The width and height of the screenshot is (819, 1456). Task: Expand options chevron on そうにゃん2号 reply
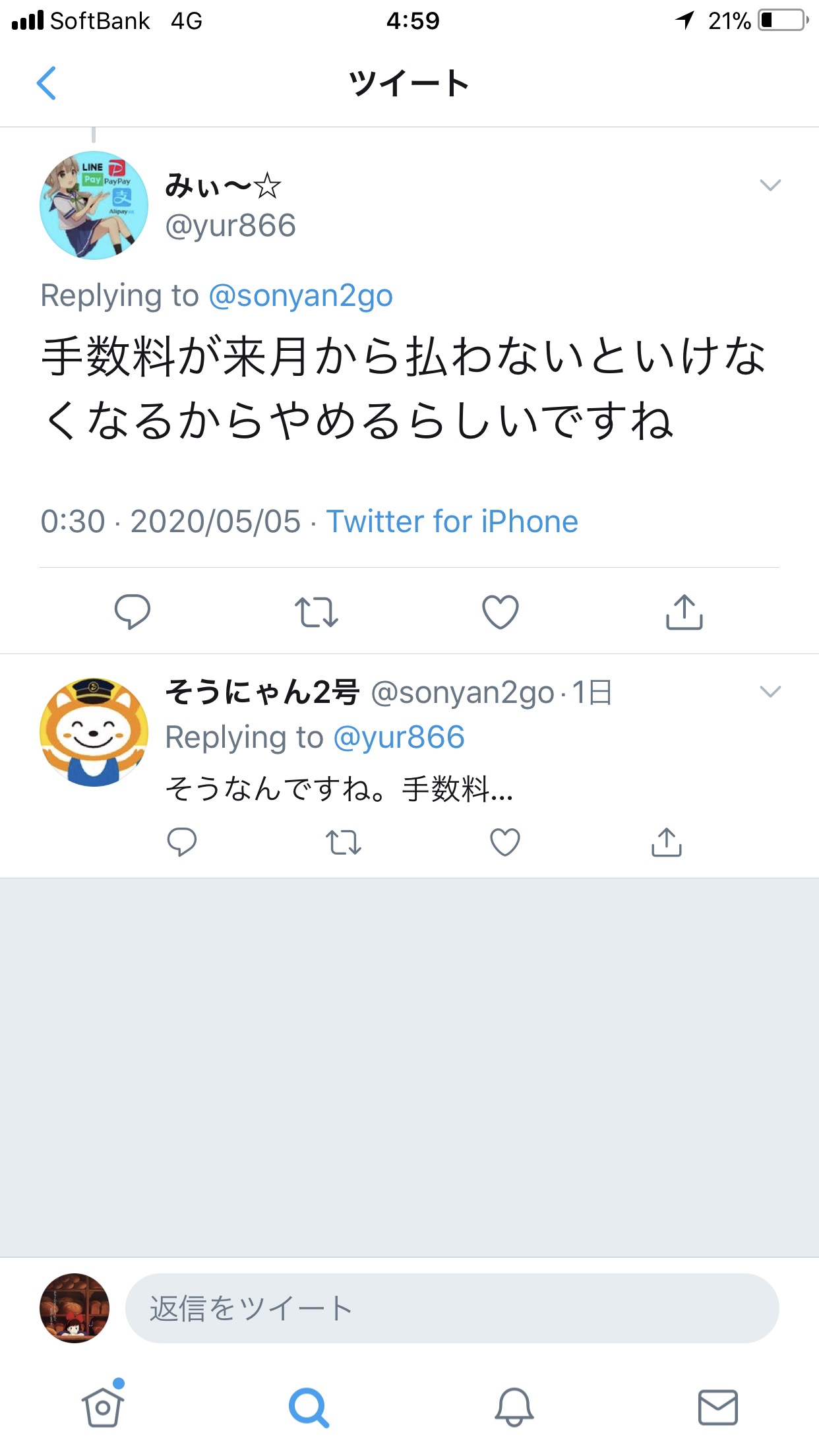point(770,692)
